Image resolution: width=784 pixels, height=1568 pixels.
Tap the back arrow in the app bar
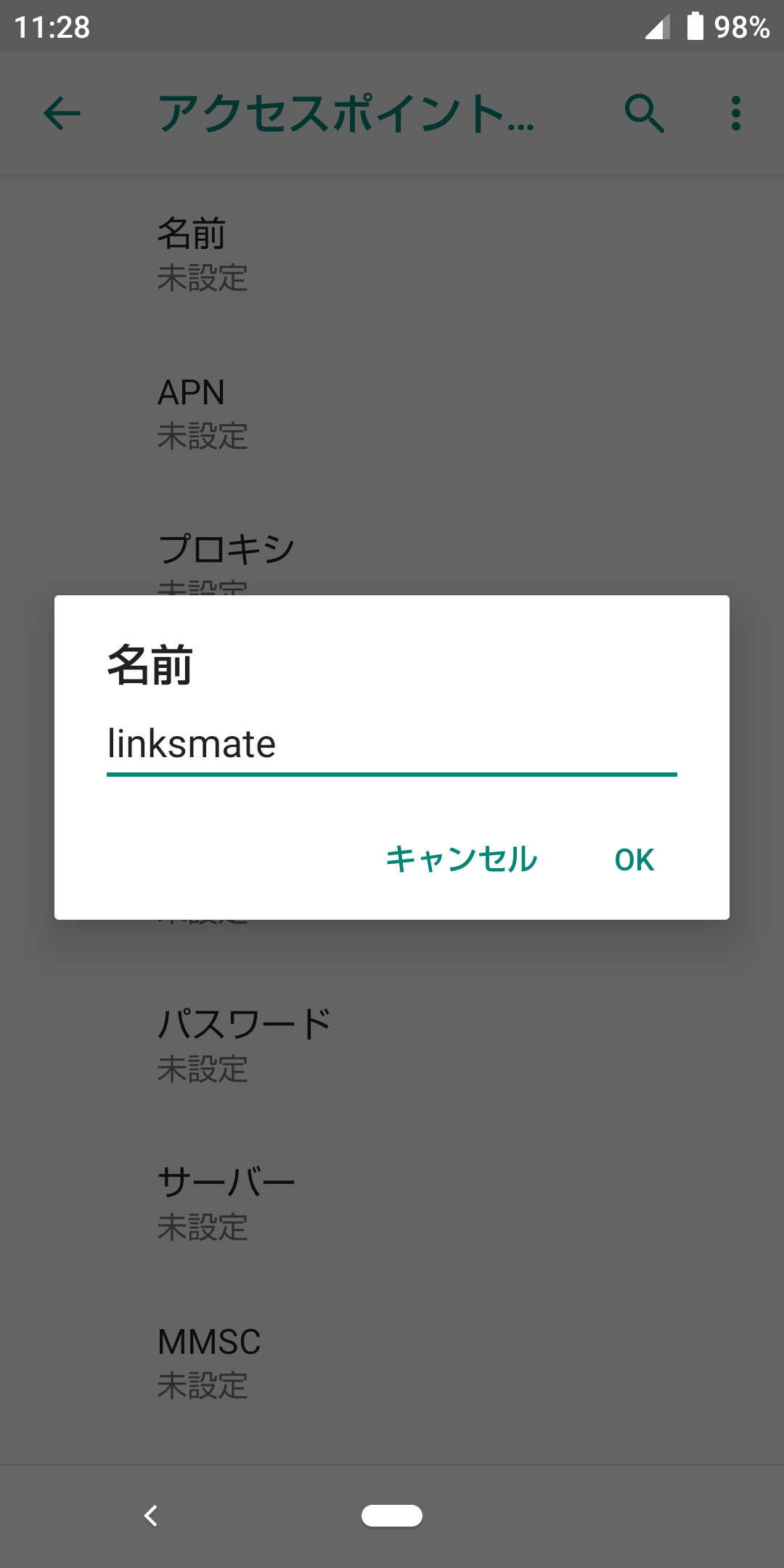click(61, 114)
